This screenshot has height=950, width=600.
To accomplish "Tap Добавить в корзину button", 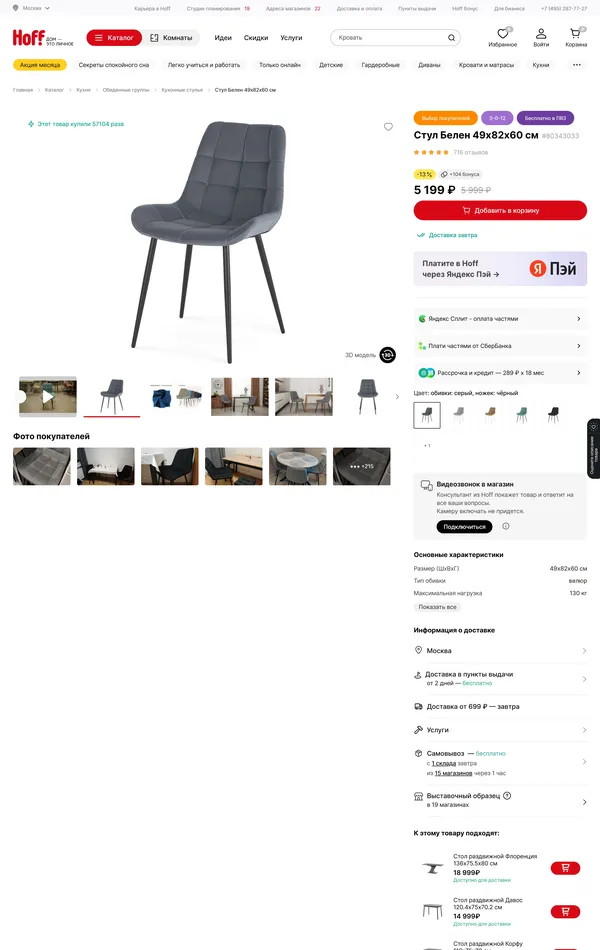I will (500, 211).
